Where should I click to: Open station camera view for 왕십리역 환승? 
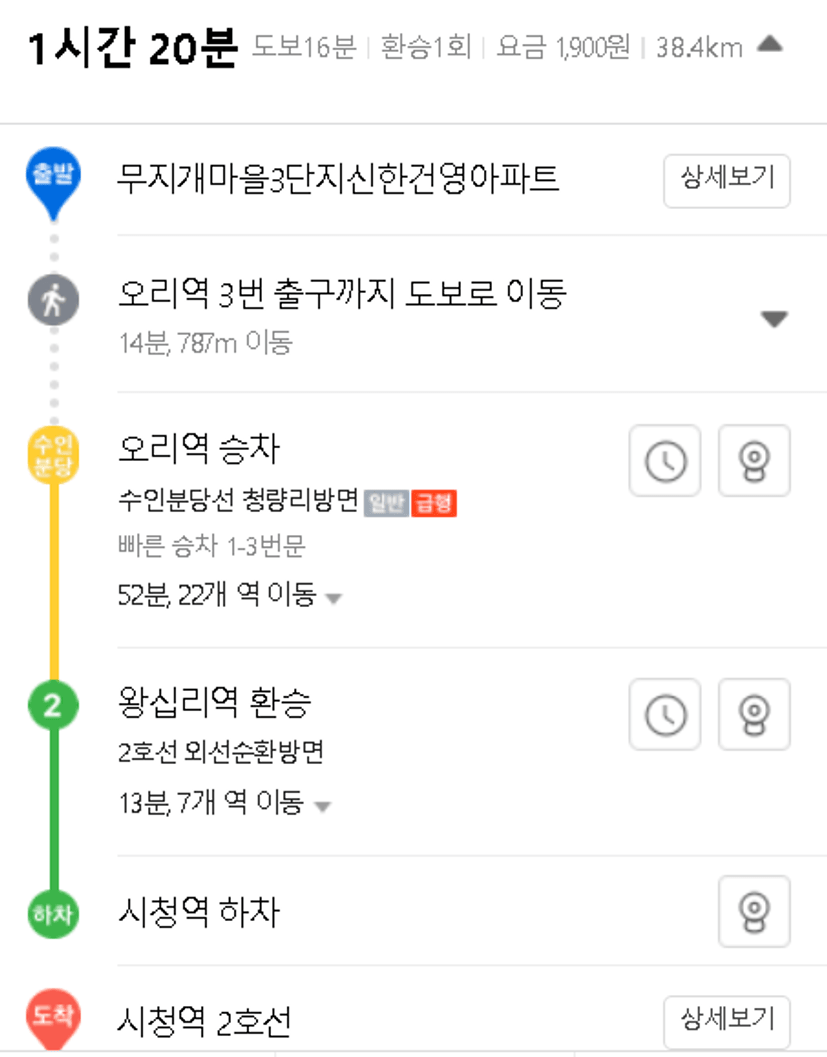pyautogui.click(x=754, y=714)
